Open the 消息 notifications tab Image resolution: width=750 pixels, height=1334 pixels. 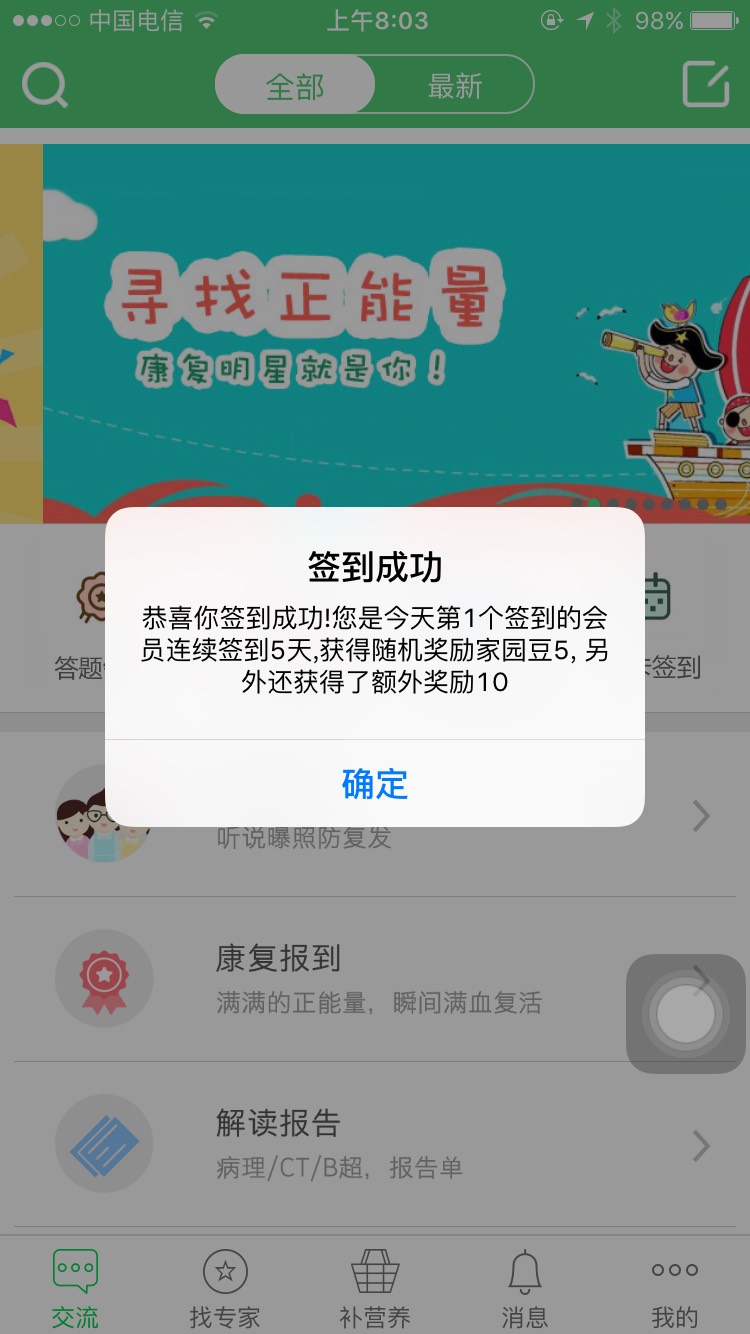tap(525, 1288)
